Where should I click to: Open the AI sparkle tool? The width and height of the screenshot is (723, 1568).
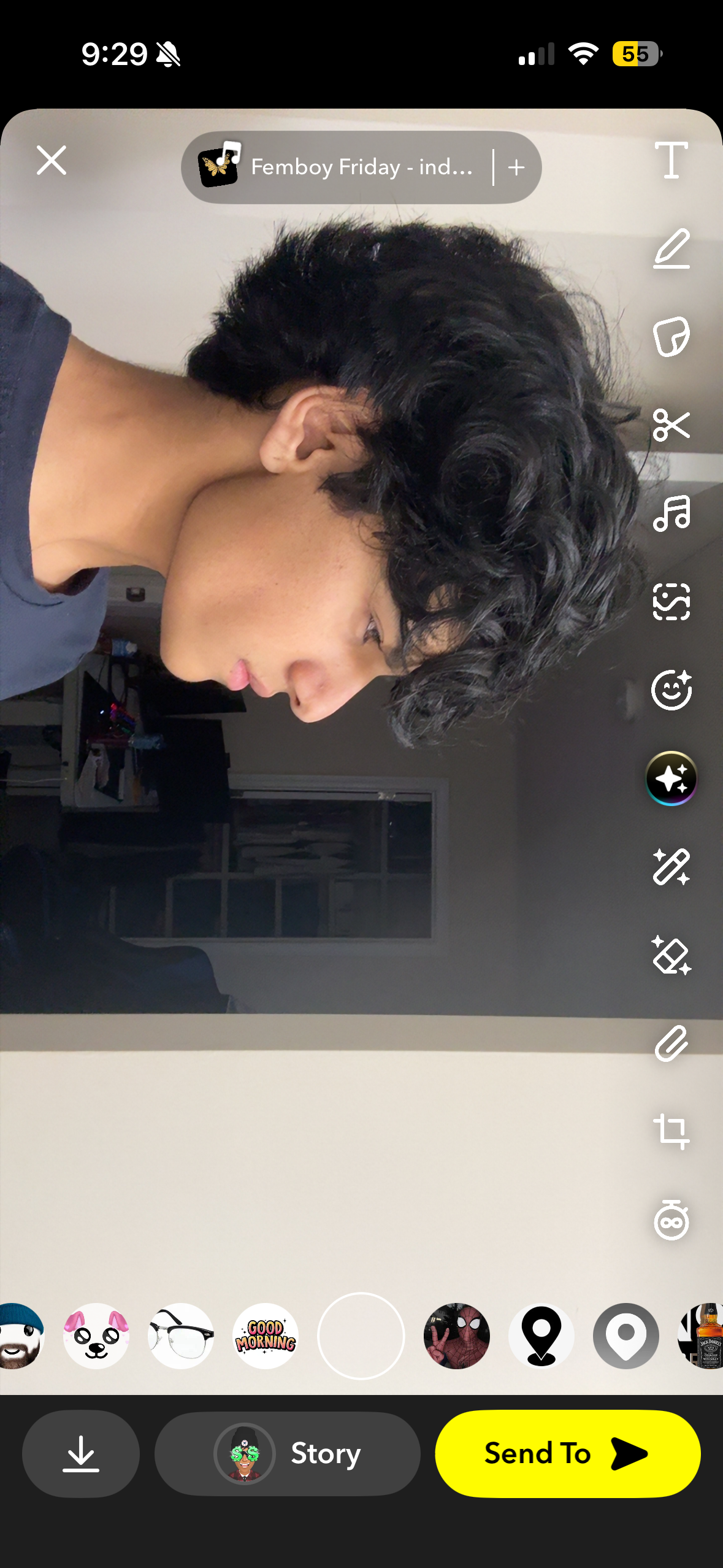(x=671, y=778)
